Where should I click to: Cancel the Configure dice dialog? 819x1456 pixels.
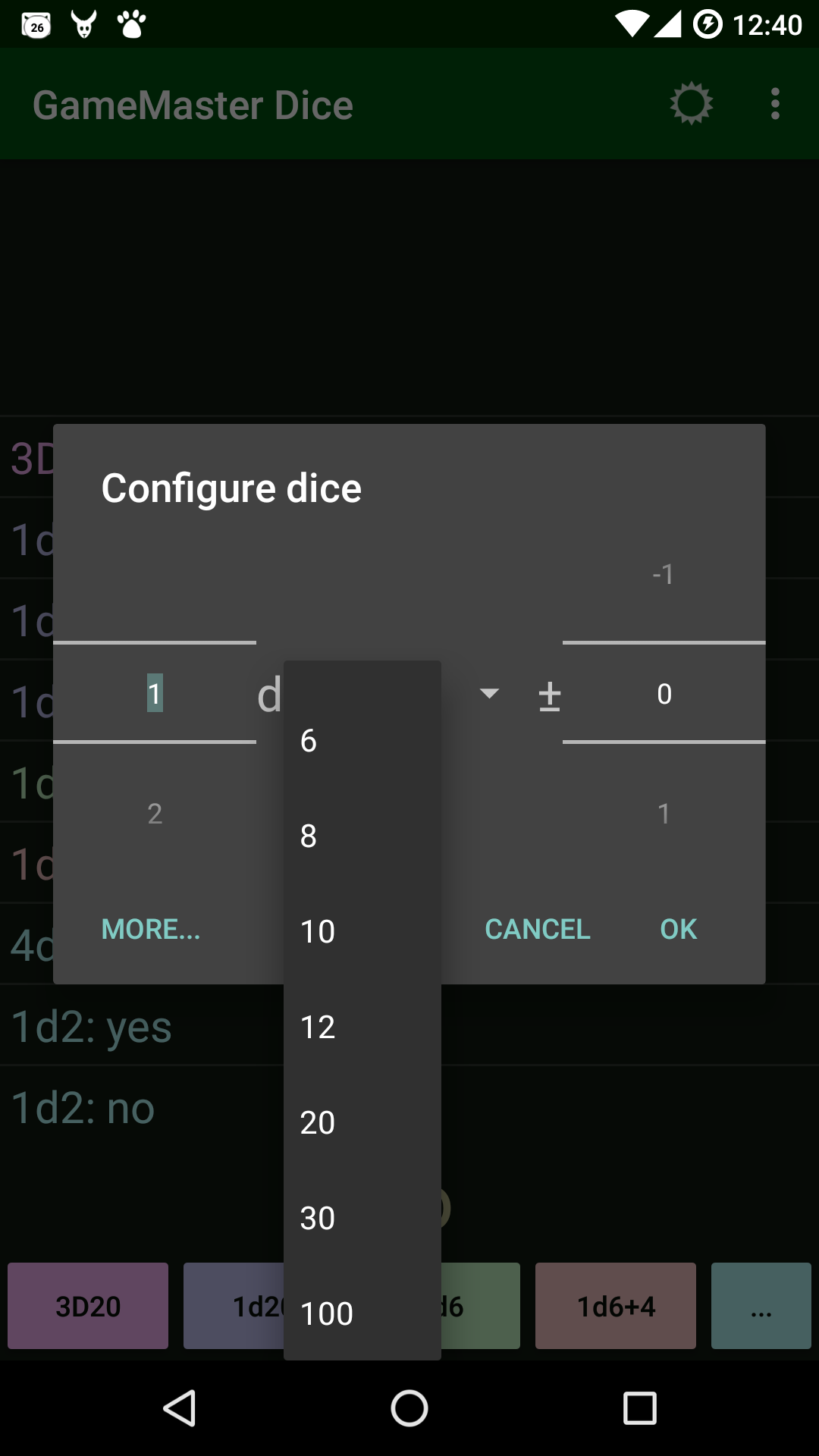[537, 929]
